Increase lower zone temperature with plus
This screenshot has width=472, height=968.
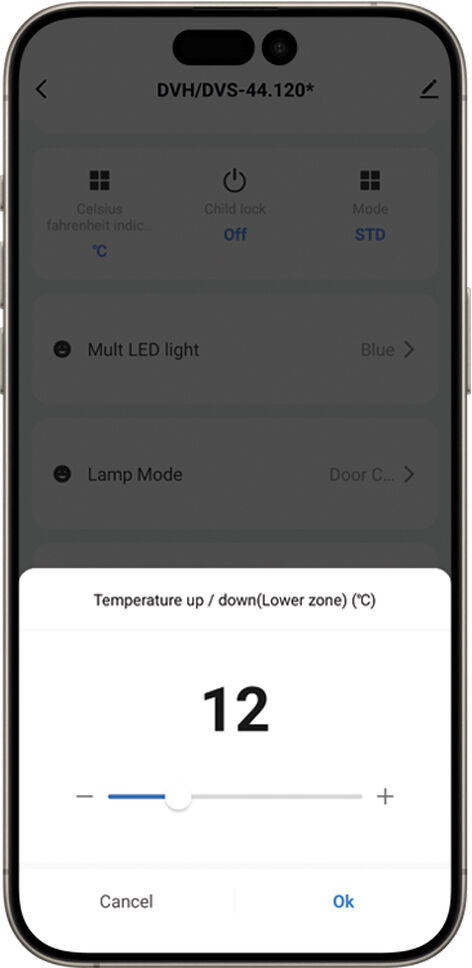385,796
